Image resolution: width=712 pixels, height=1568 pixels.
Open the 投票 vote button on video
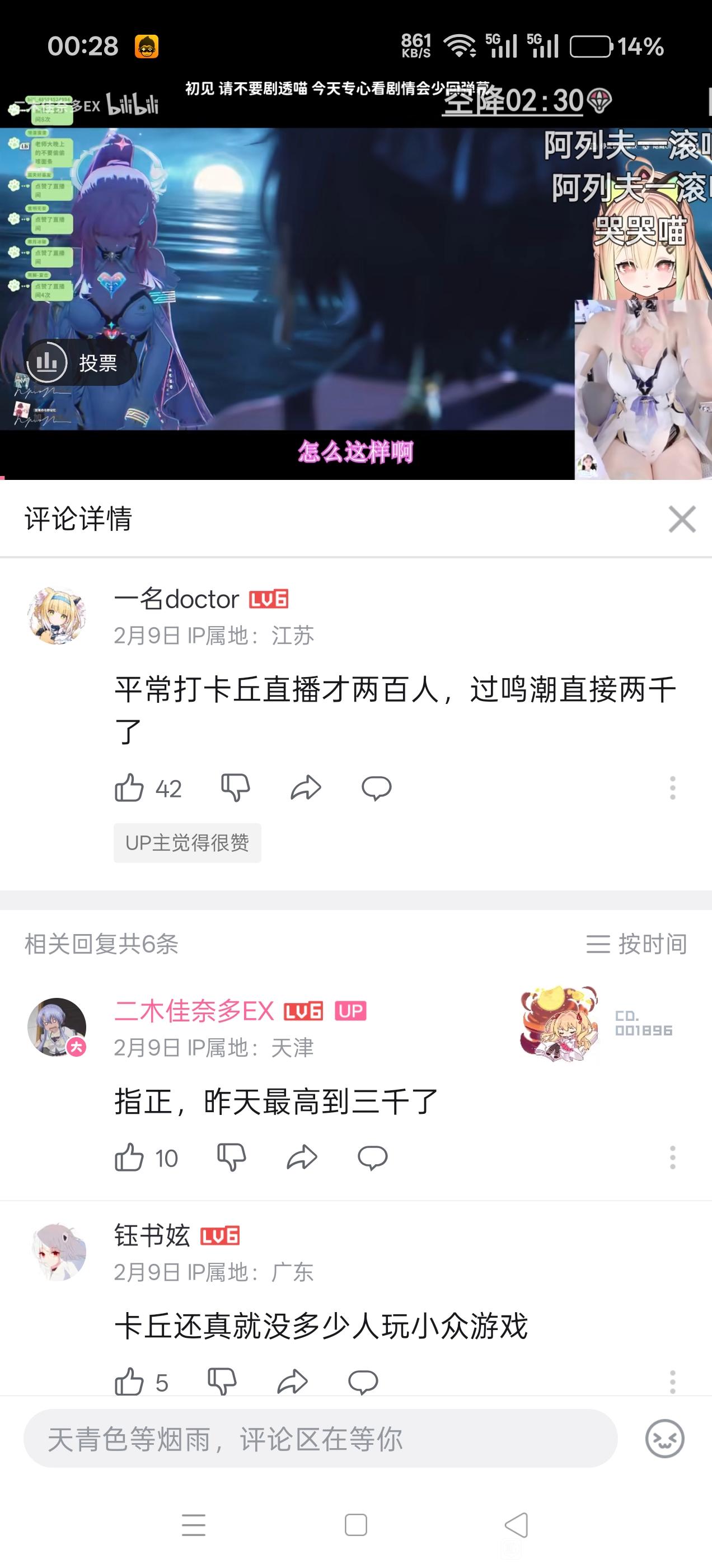pyautogui.click(x=81, y=363)
